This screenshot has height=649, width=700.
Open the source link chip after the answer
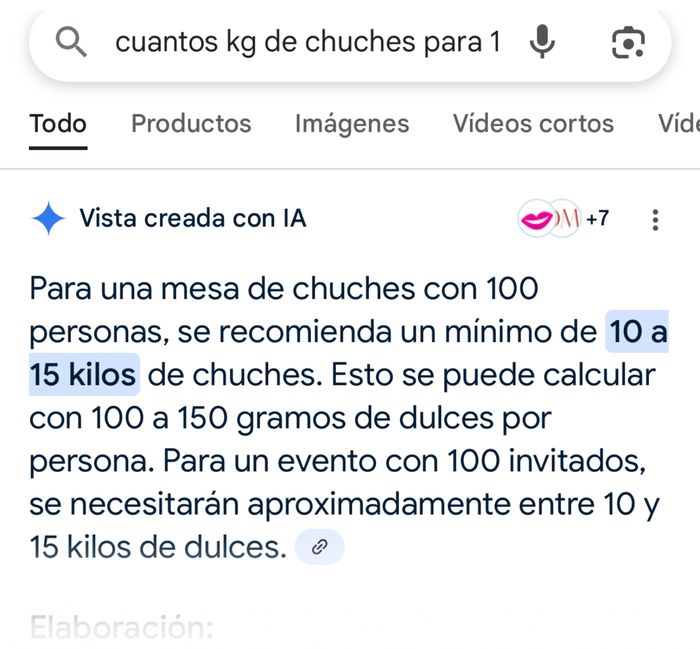pos(320,547)
